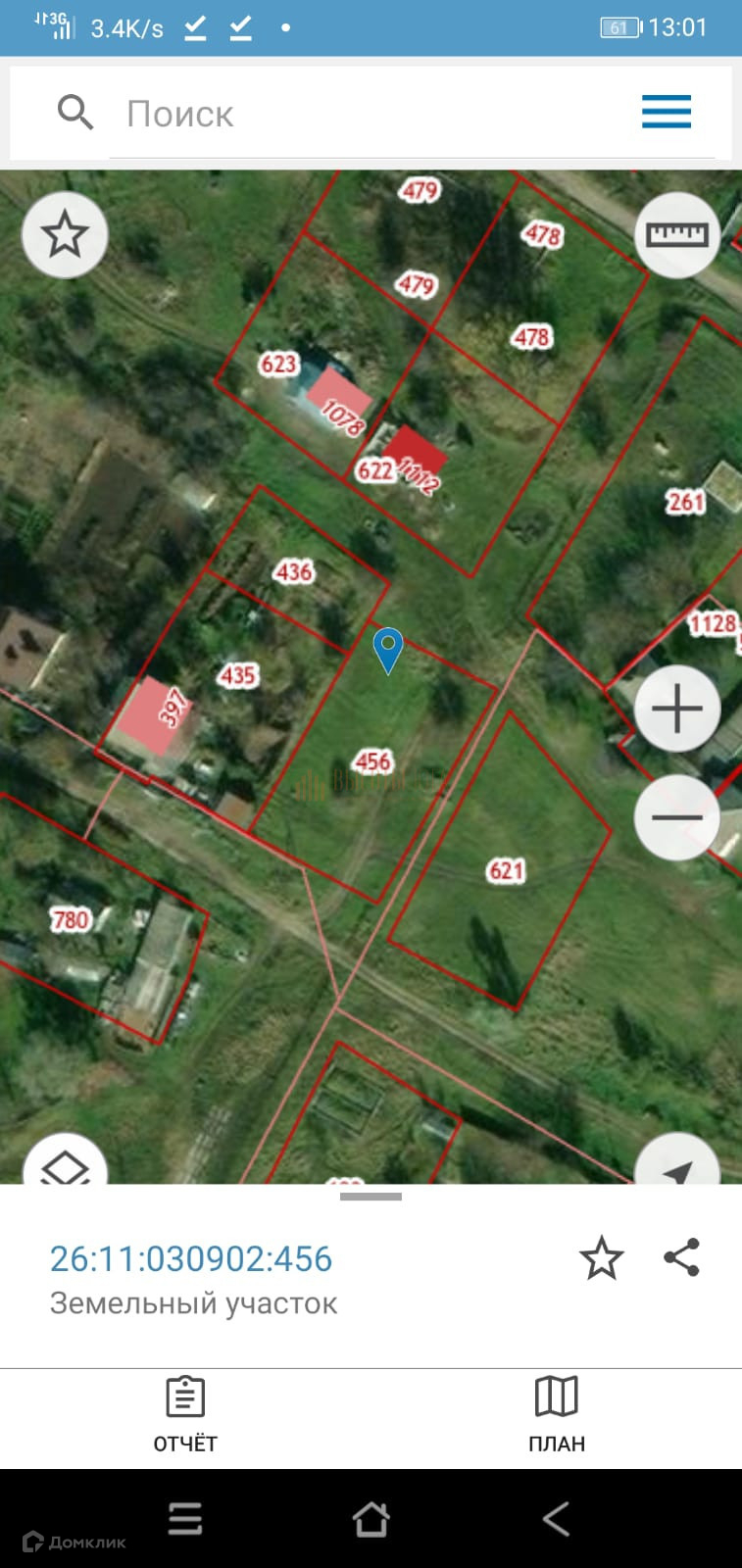Zoom out on the map
The image size is (742, 1568).
coord(677,817)
